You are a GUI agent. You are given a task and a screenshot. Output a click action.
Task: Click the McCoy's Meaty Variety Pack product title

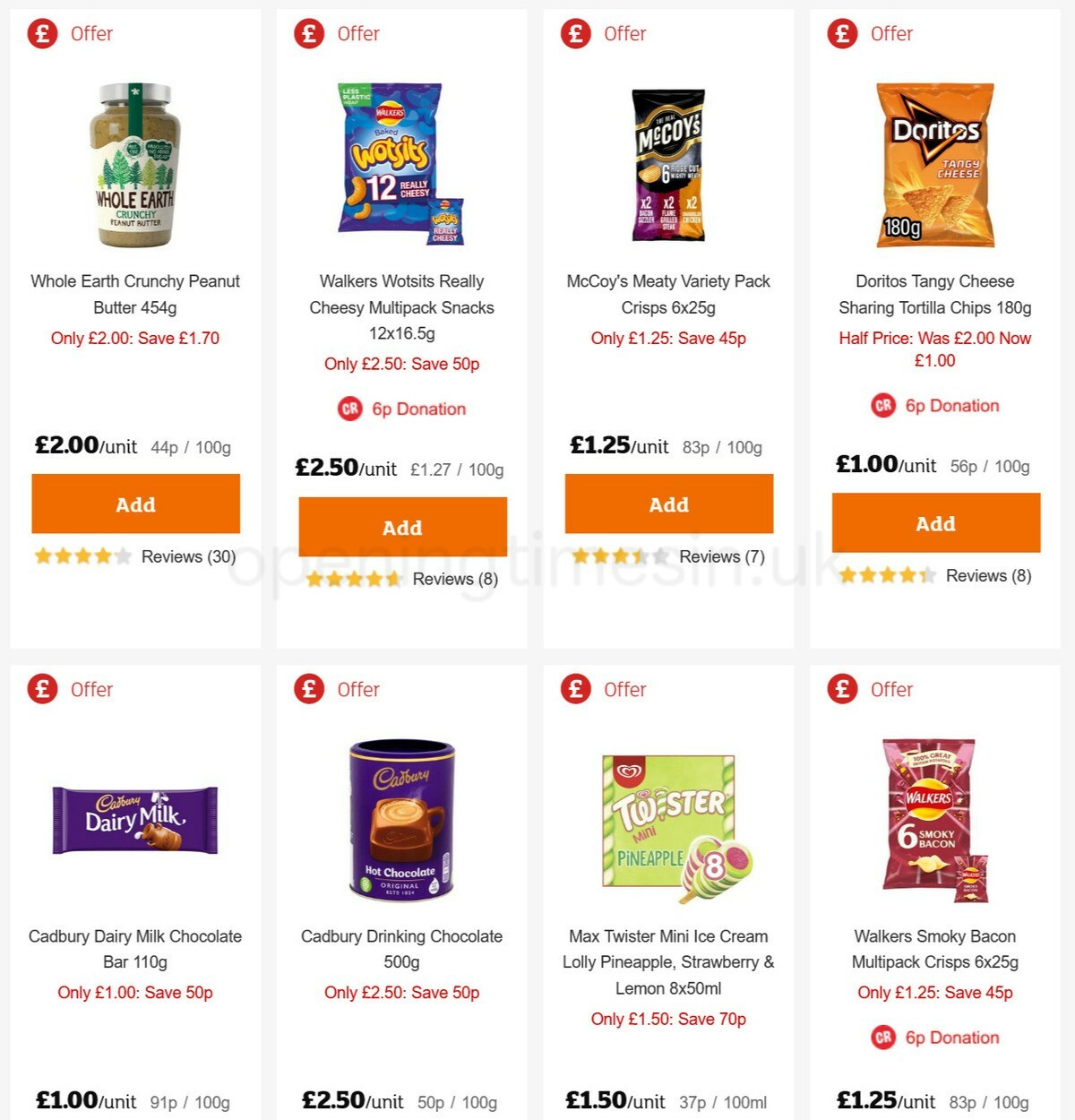click(668, 294)
